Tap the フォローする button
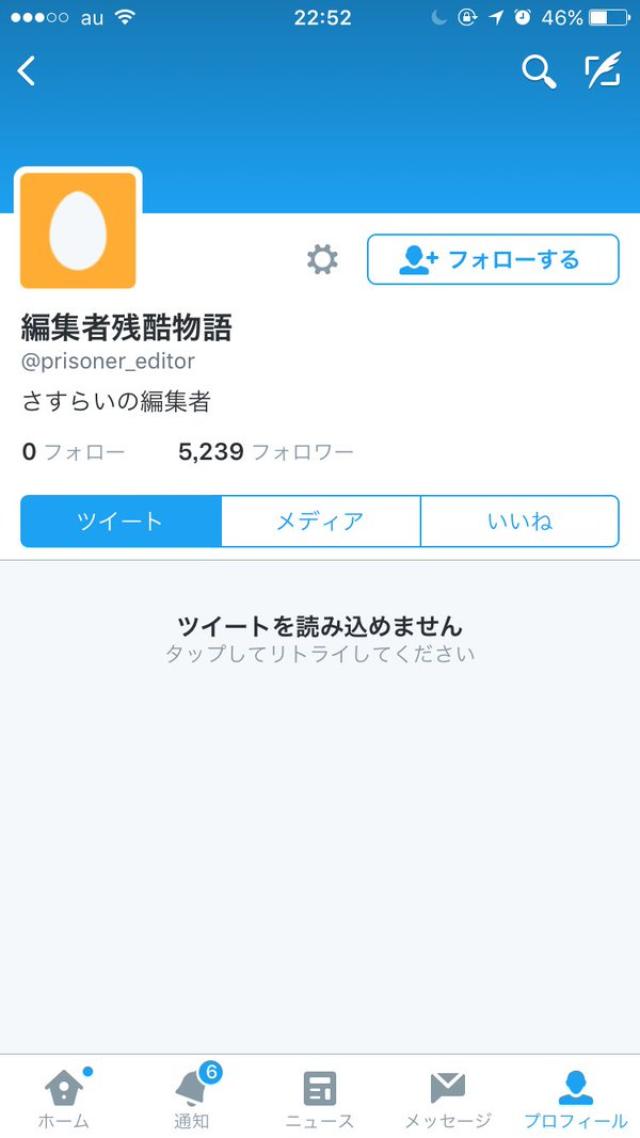The width and height of the screenshot is (640, 1138). point(493,260)
